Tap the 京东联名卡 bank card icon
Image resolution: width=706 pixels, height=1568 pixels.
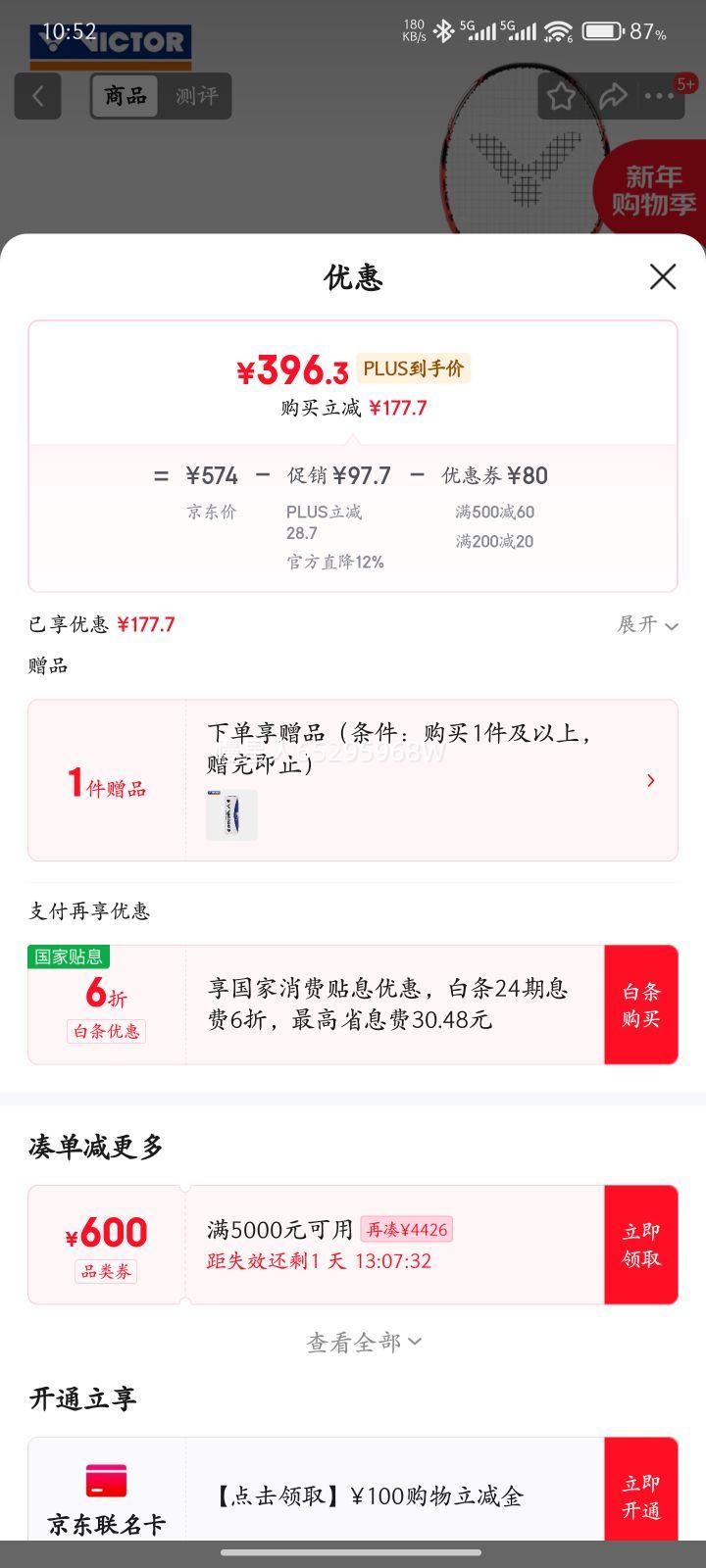click(106, 1480)
